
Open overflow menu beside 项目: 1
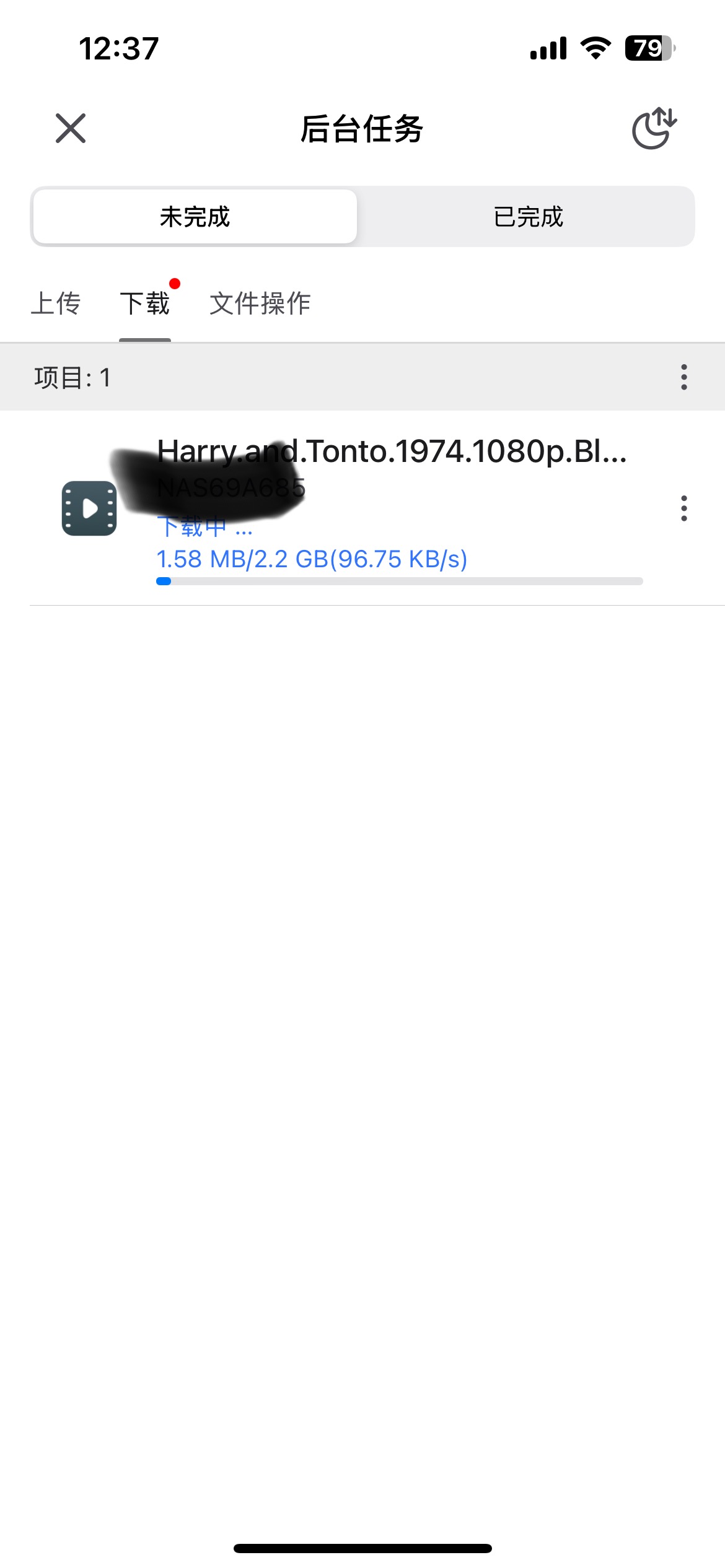pos(683,377)
